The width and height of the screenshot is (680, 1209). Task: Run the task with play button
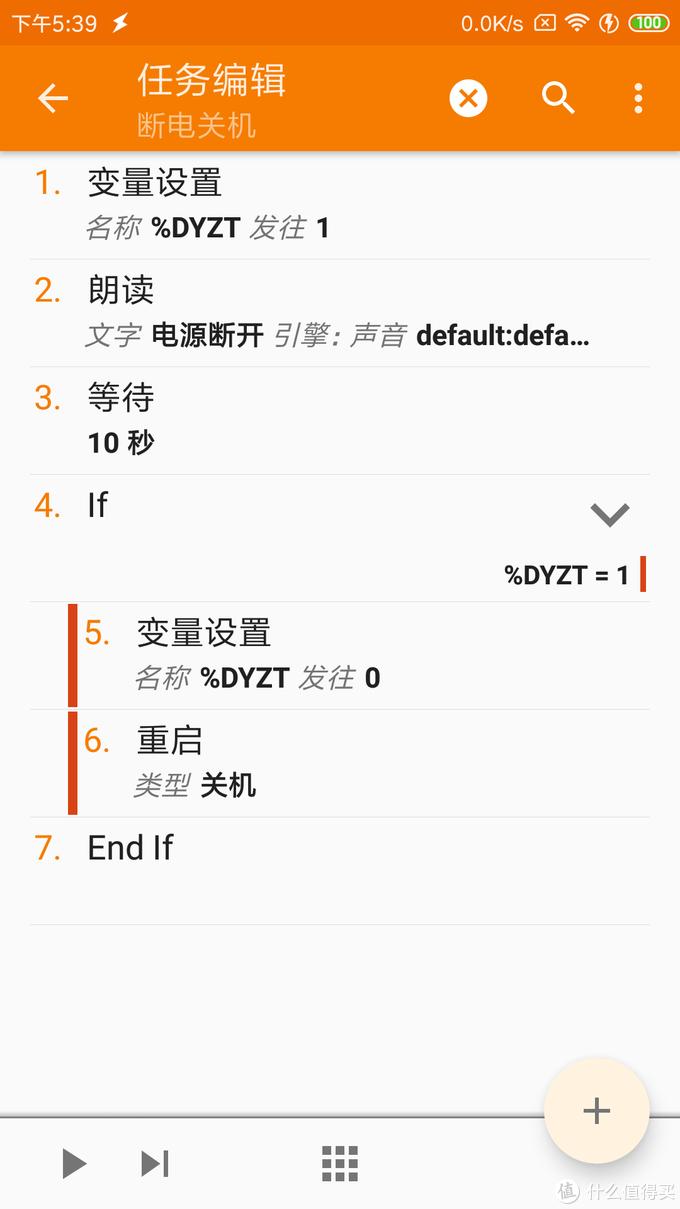click(x=74, y=1163)
